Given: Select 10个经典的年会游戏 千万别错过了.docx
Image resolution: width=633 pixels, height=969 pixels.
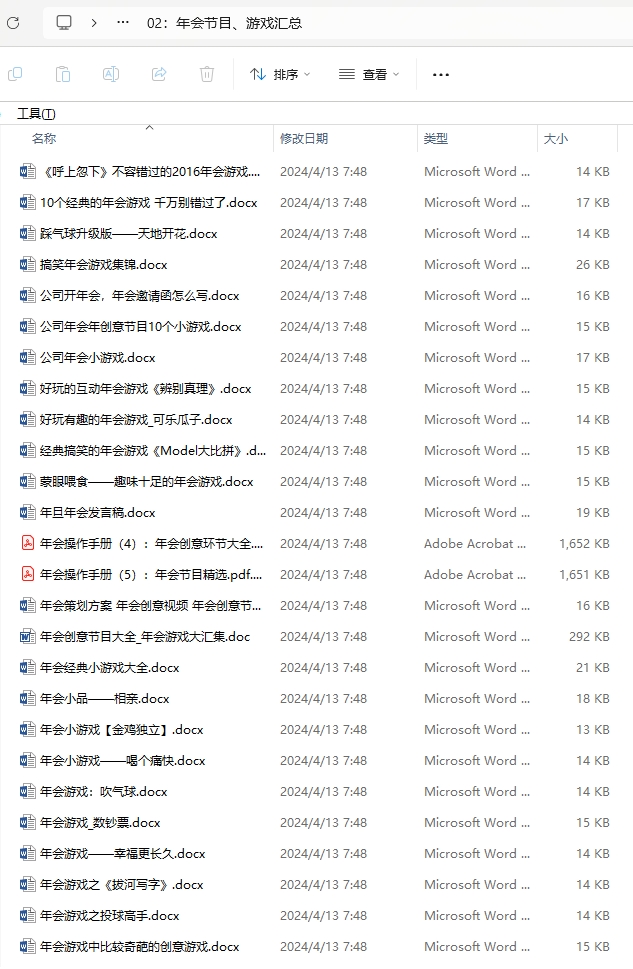Looking at the screenshot, I should 148,203.
